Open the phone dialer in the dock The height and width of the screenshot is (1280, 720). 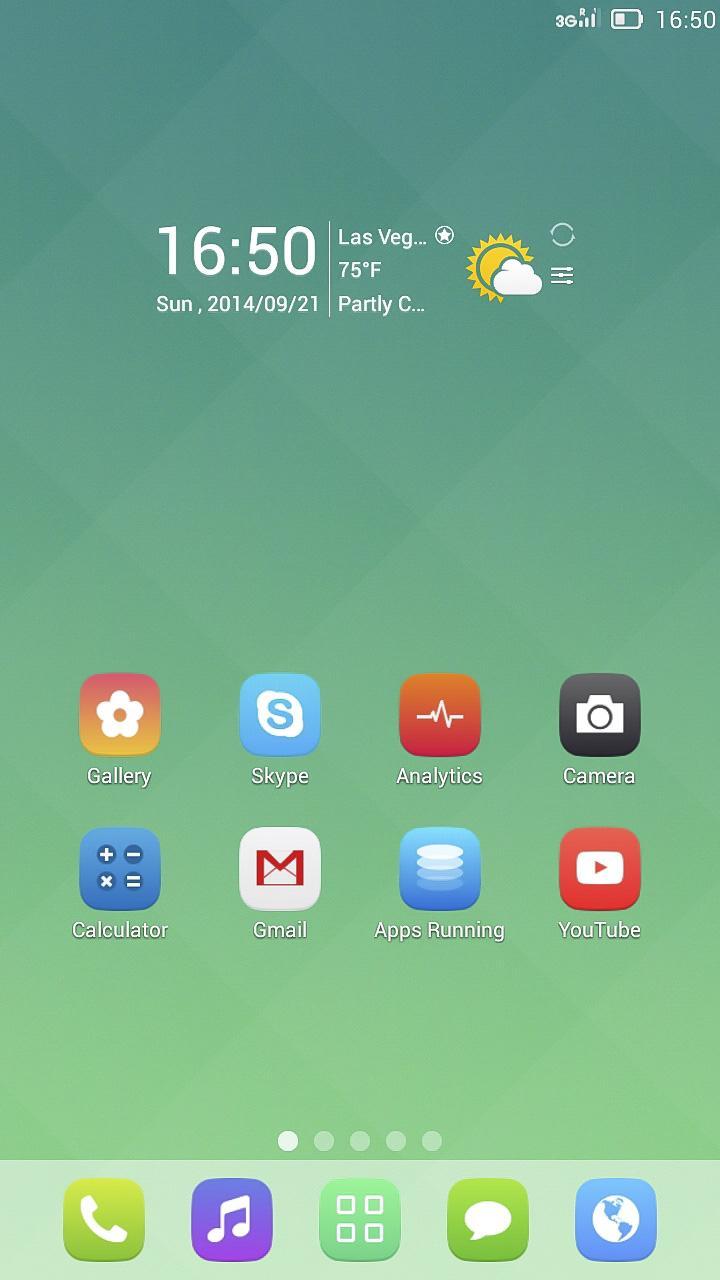pyautogui.click(x=104, y=1219)
